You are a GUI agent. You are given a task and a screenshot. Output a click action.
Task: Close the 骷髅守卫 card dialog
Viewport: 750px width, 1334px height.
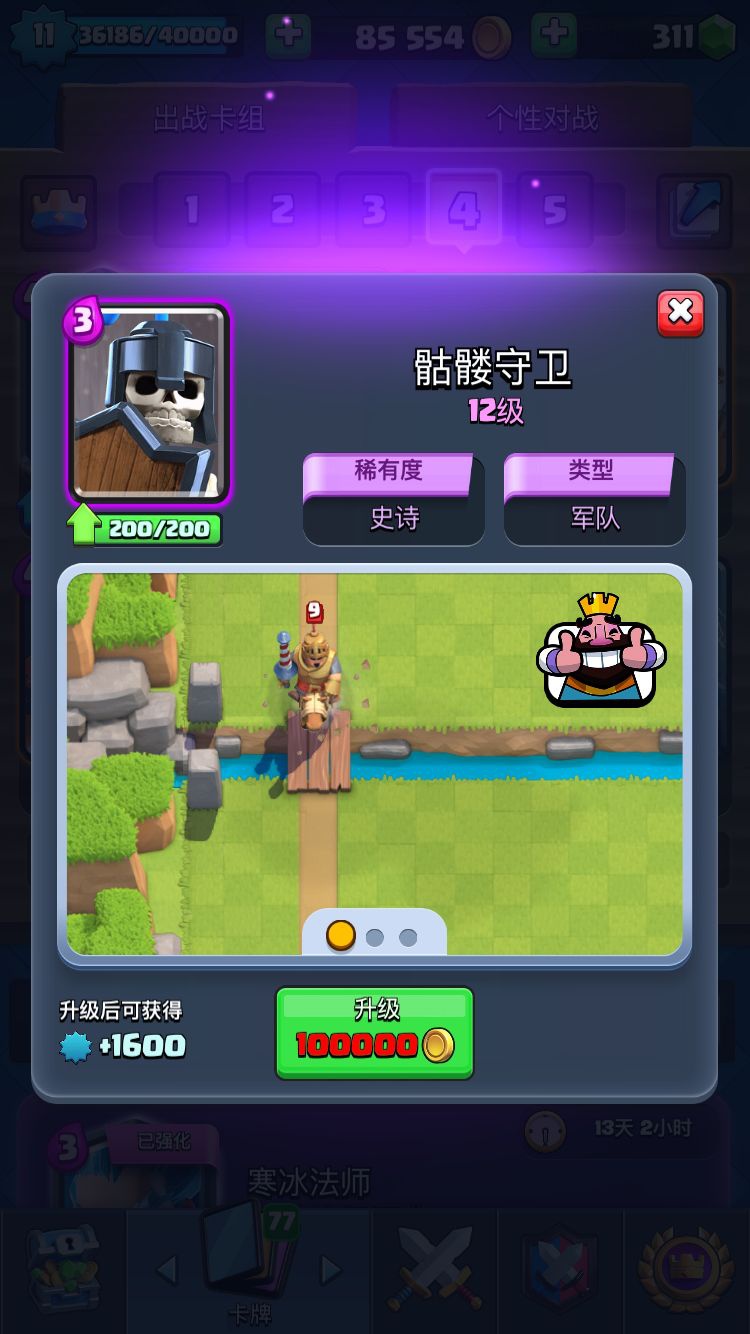[x=680, y=313]
